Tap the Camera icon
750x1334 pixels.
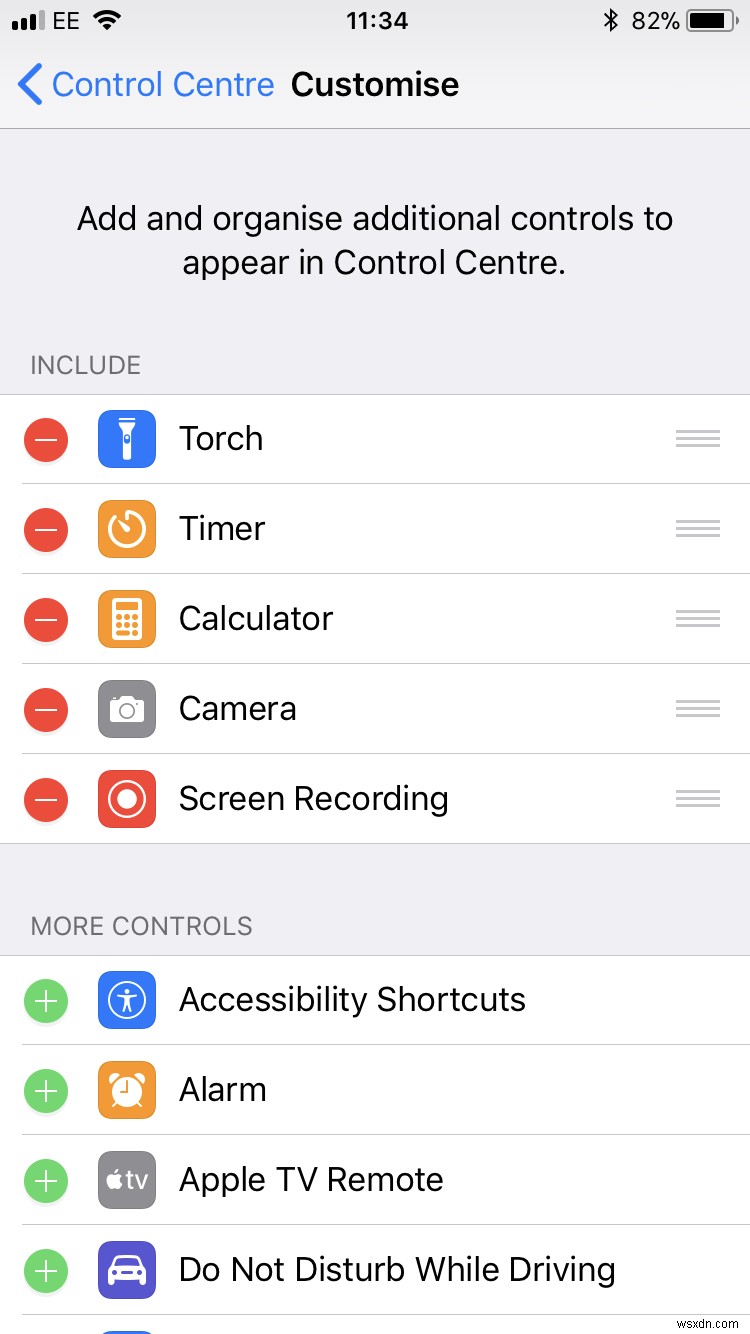126,708
